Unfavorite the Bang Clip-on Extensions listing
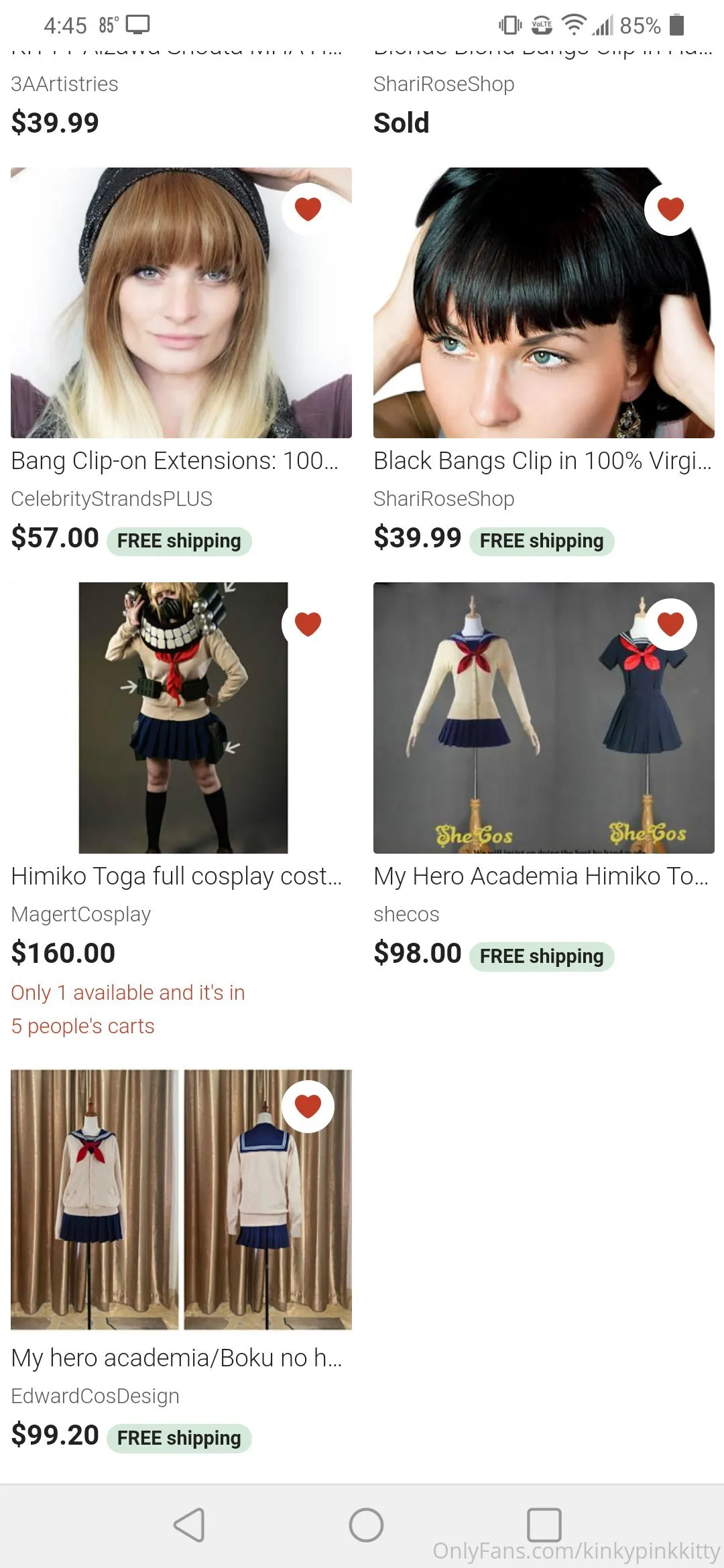The height and width of the screenshot is (1568, 724). point(308,209)
